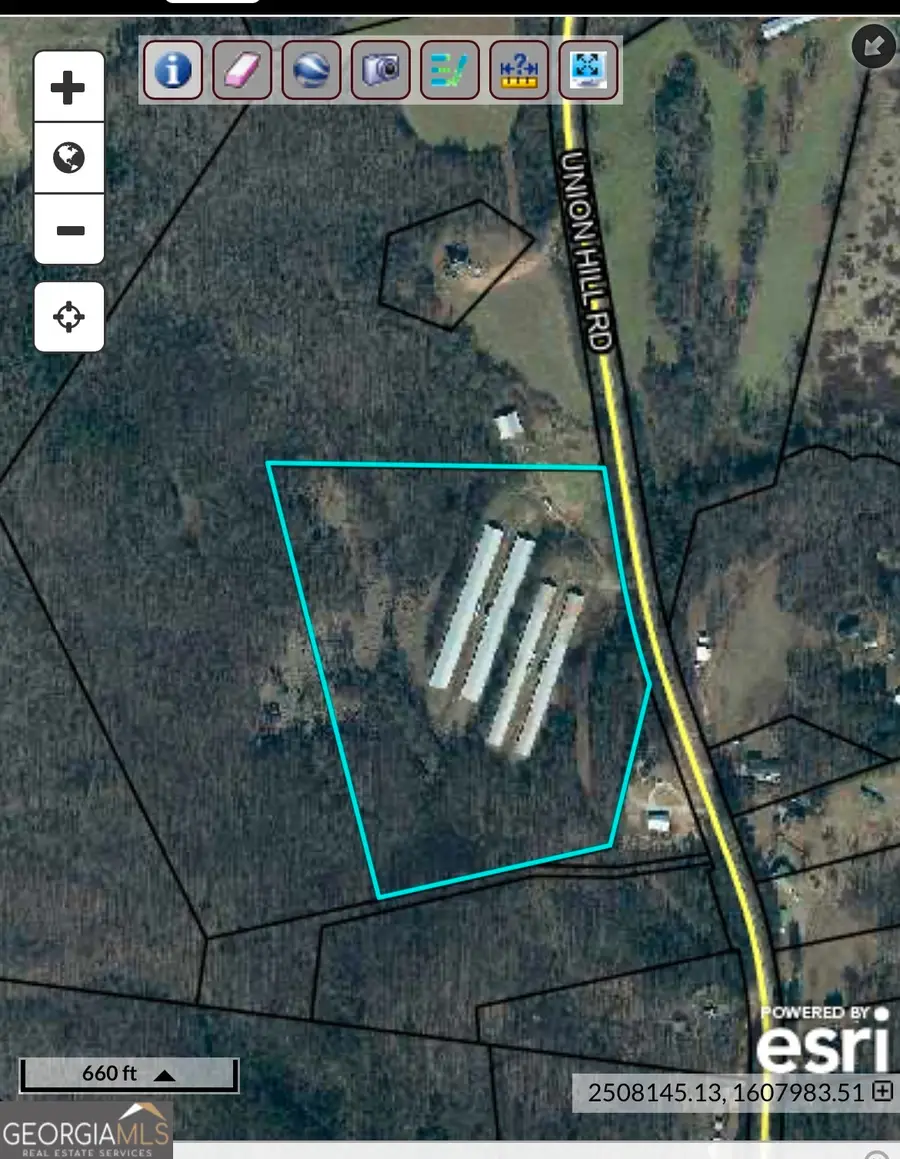Open the layer list editing tool
Viewport: 900px width, 1159px height.
450,70
